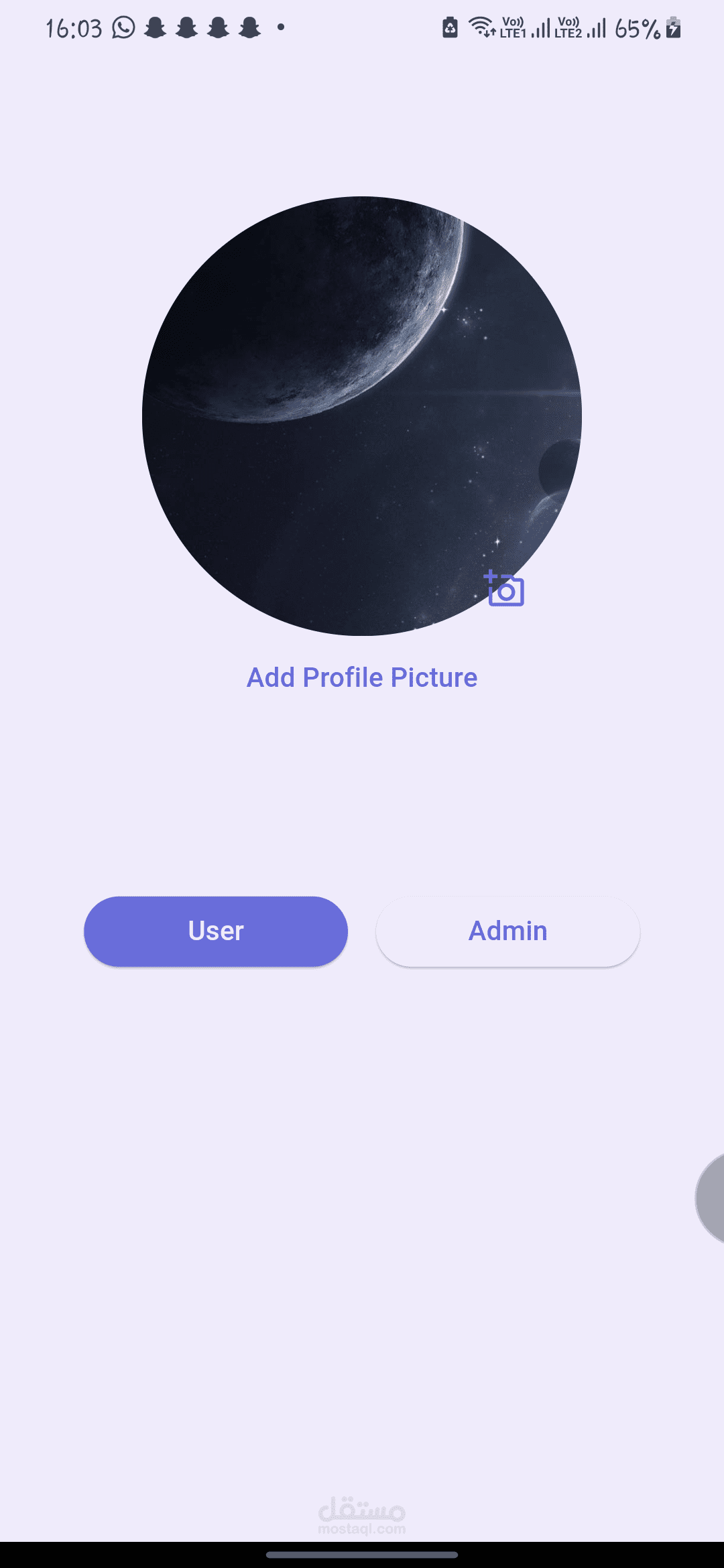Viewport: 724px width, 1568px height.
Task: Choose the Admin role button
Action: (x=507, y=931)
